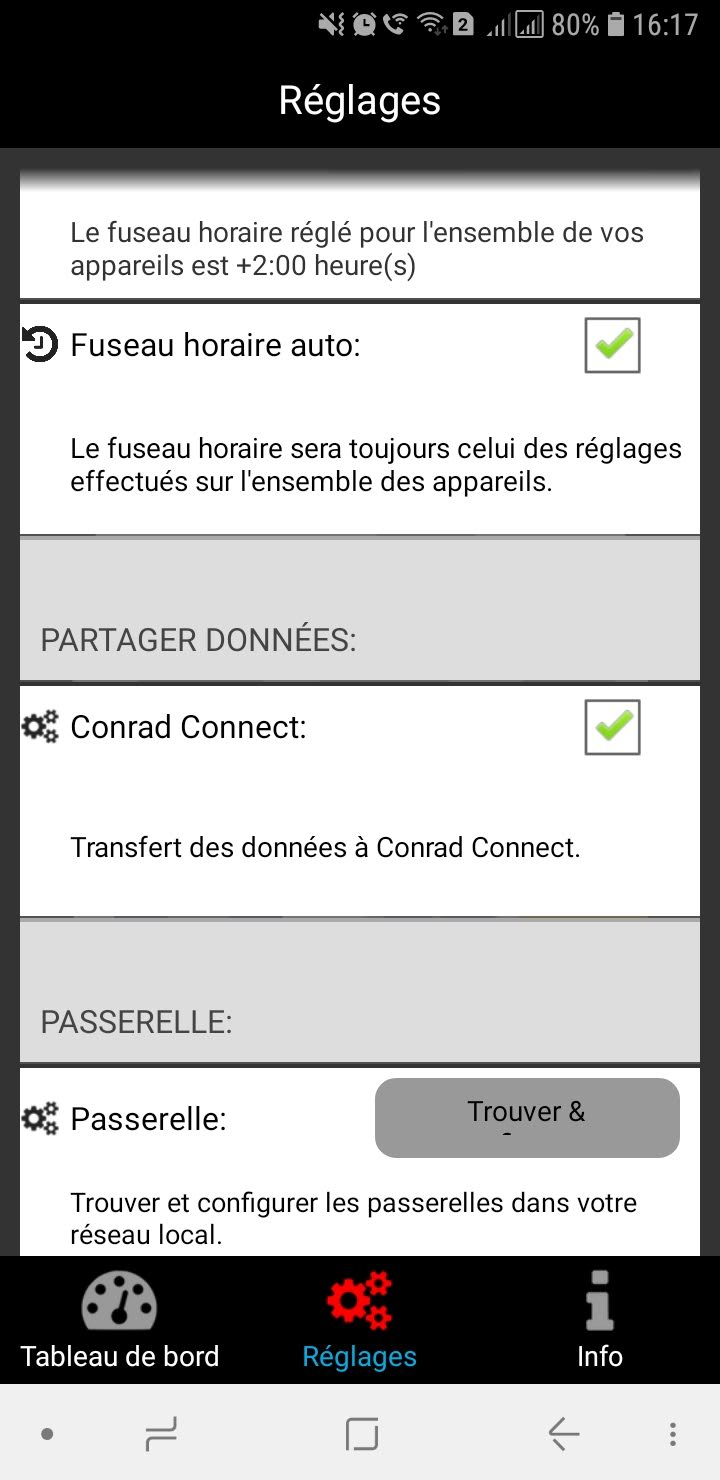720x1480 pixels.
Task: Switch to the Tableau de bord tab
Action: click(120, 1320)
